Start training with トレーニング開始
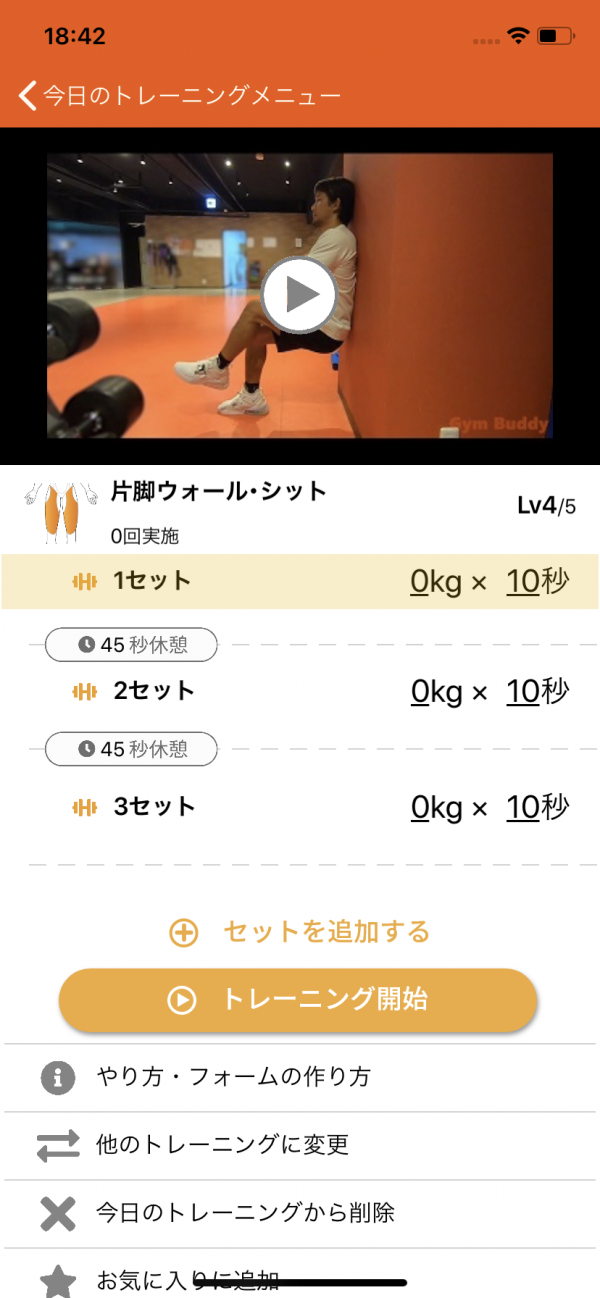The image size is (600, 1298). (298, 999)
